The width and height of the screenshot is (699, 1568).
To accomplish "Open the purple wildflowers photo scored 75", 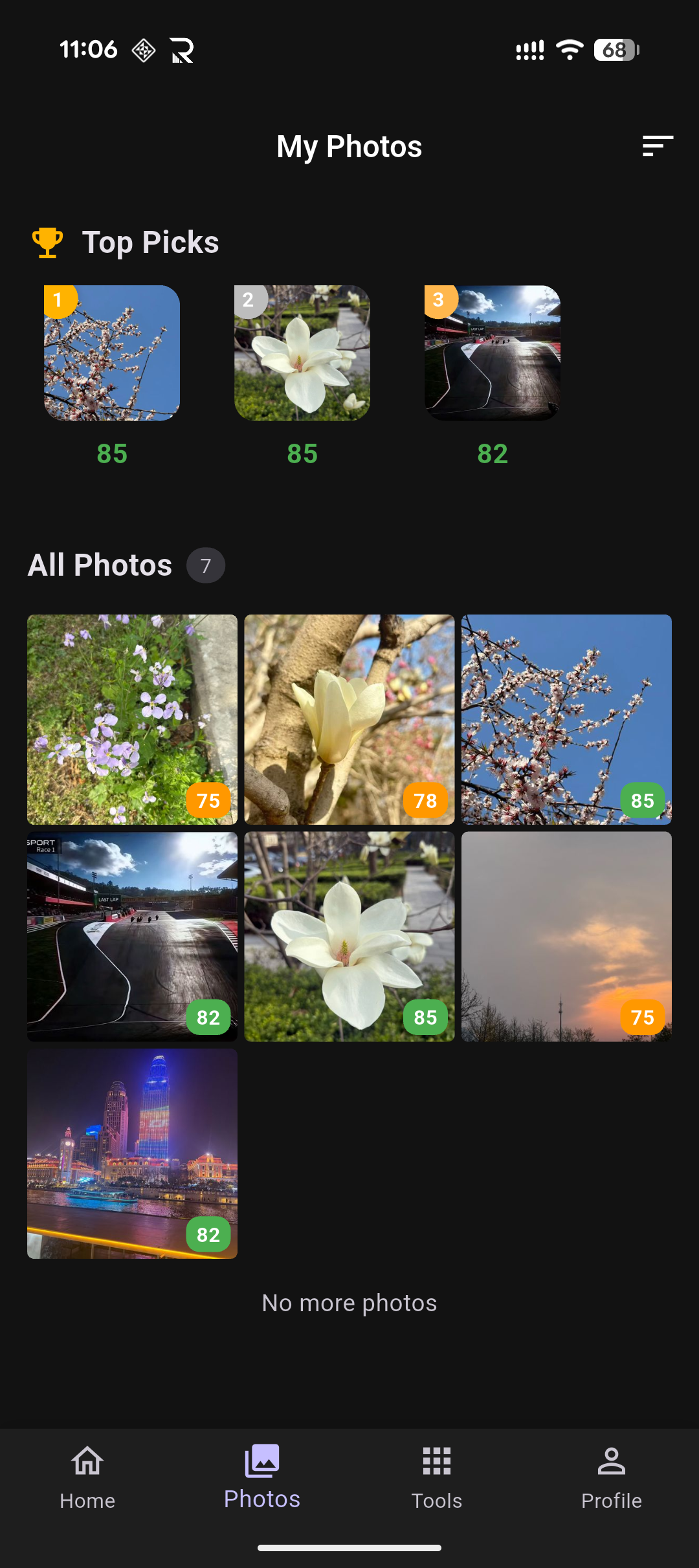I will pos(132,719).
